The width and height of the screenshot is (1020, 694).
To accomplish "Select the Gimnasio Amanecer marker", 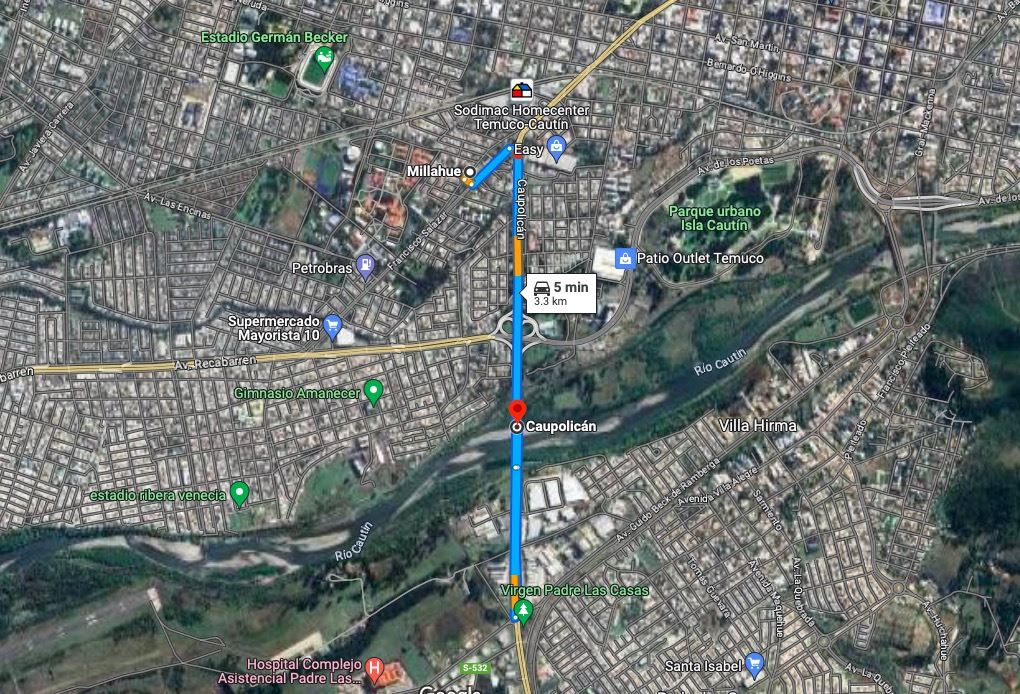I will click(374, 392).
